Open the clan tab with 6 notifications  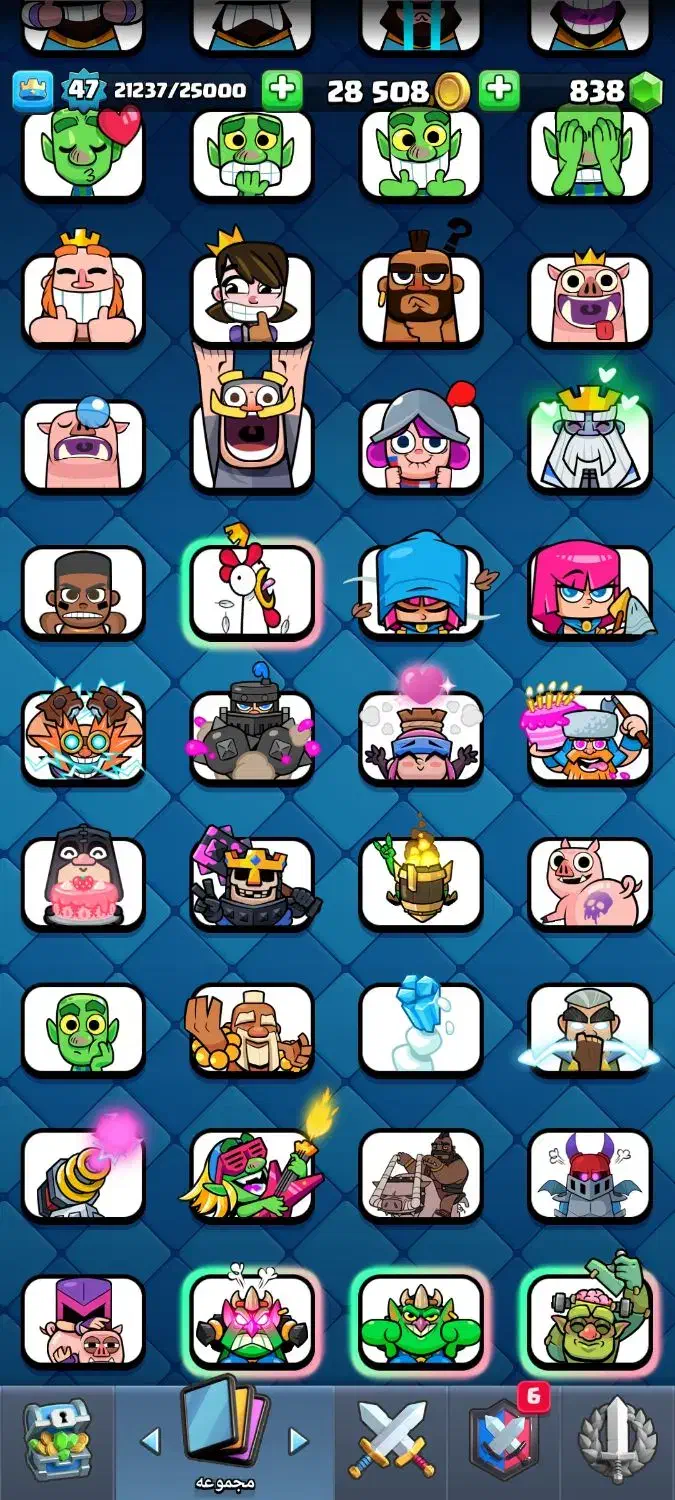503,1440
